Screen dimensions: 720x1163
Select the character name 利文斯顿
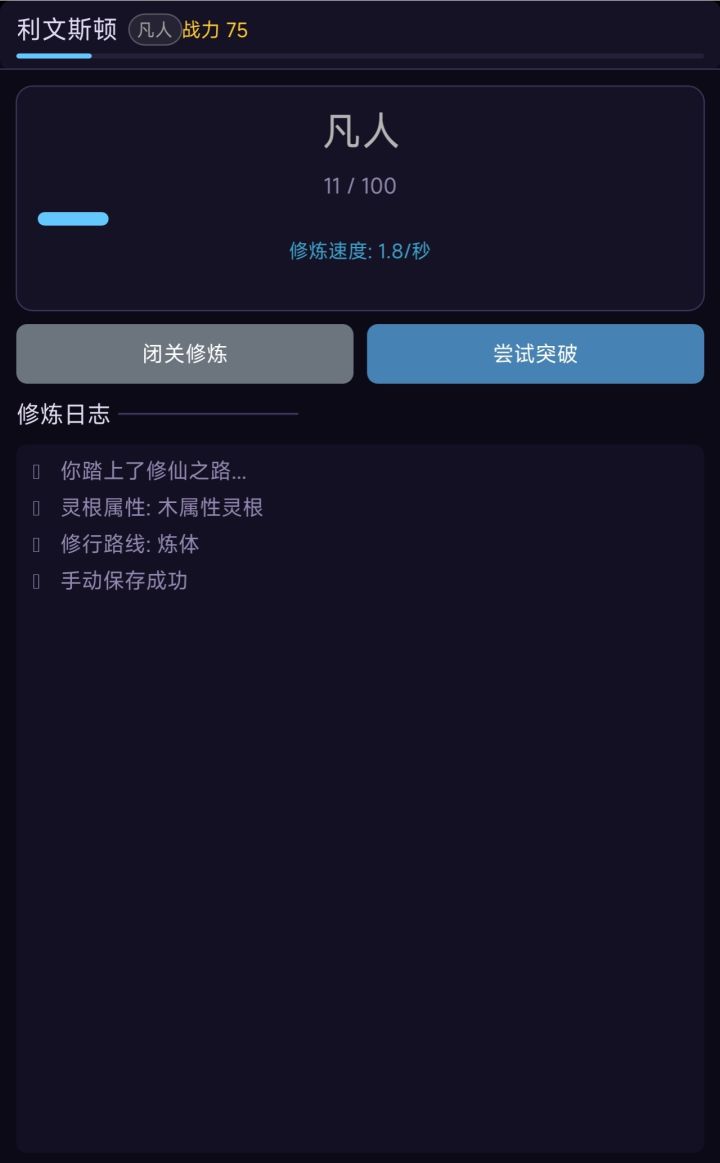[65, 30]
